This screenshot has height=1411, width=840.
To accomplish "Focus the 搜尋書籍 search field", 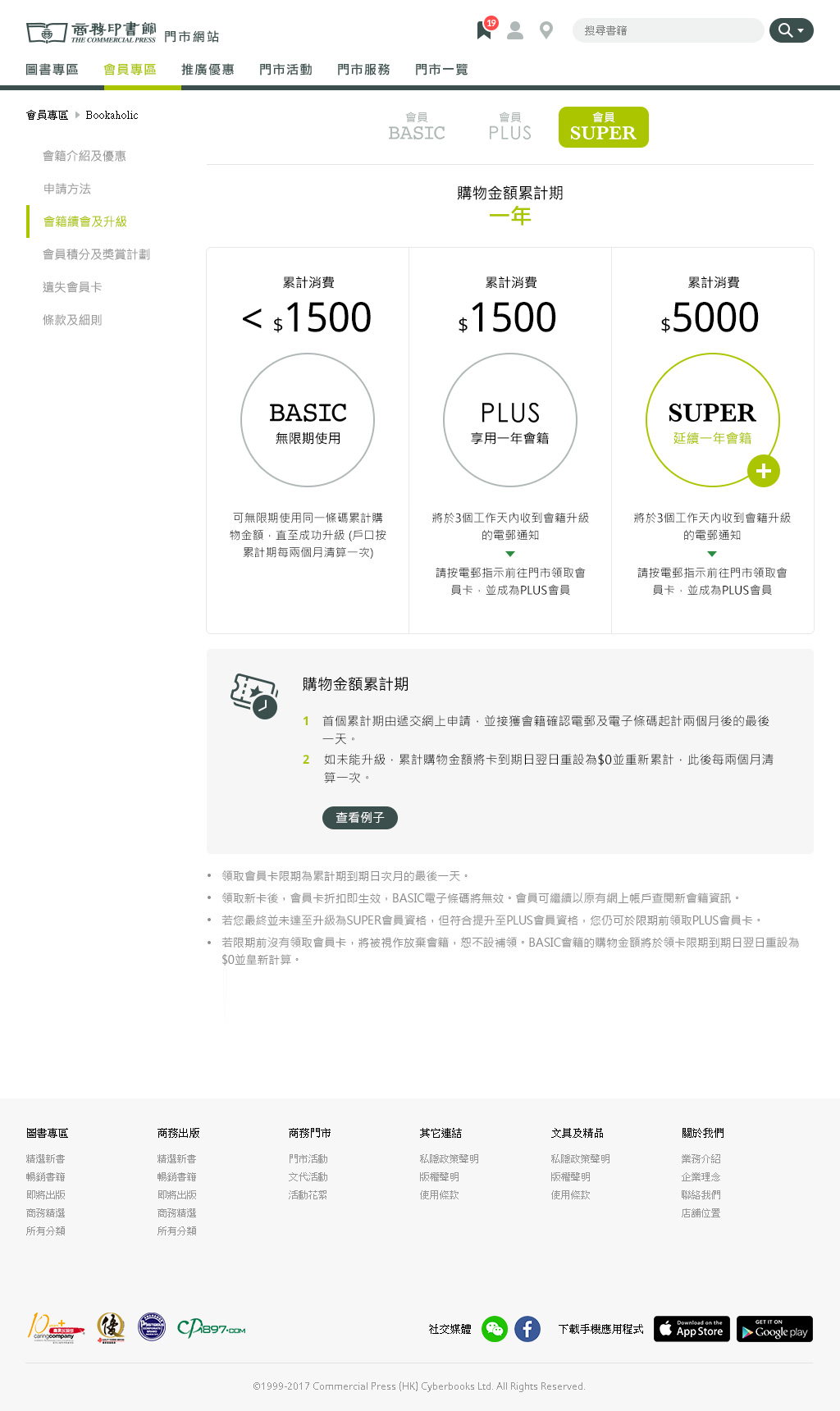I will [668, 30].
